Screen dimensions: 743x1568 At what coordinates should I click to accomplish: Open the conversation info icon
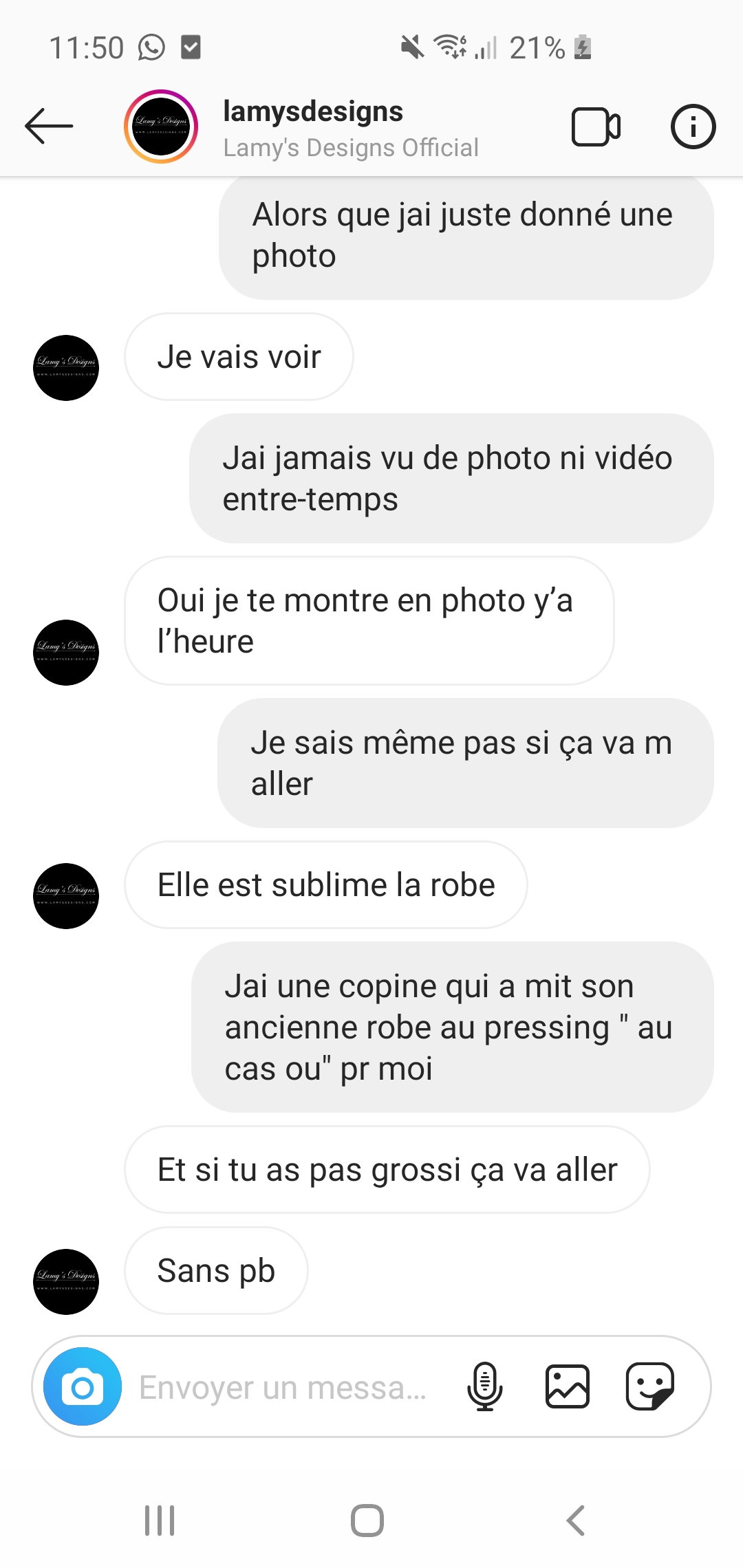(x=693, y=127)
